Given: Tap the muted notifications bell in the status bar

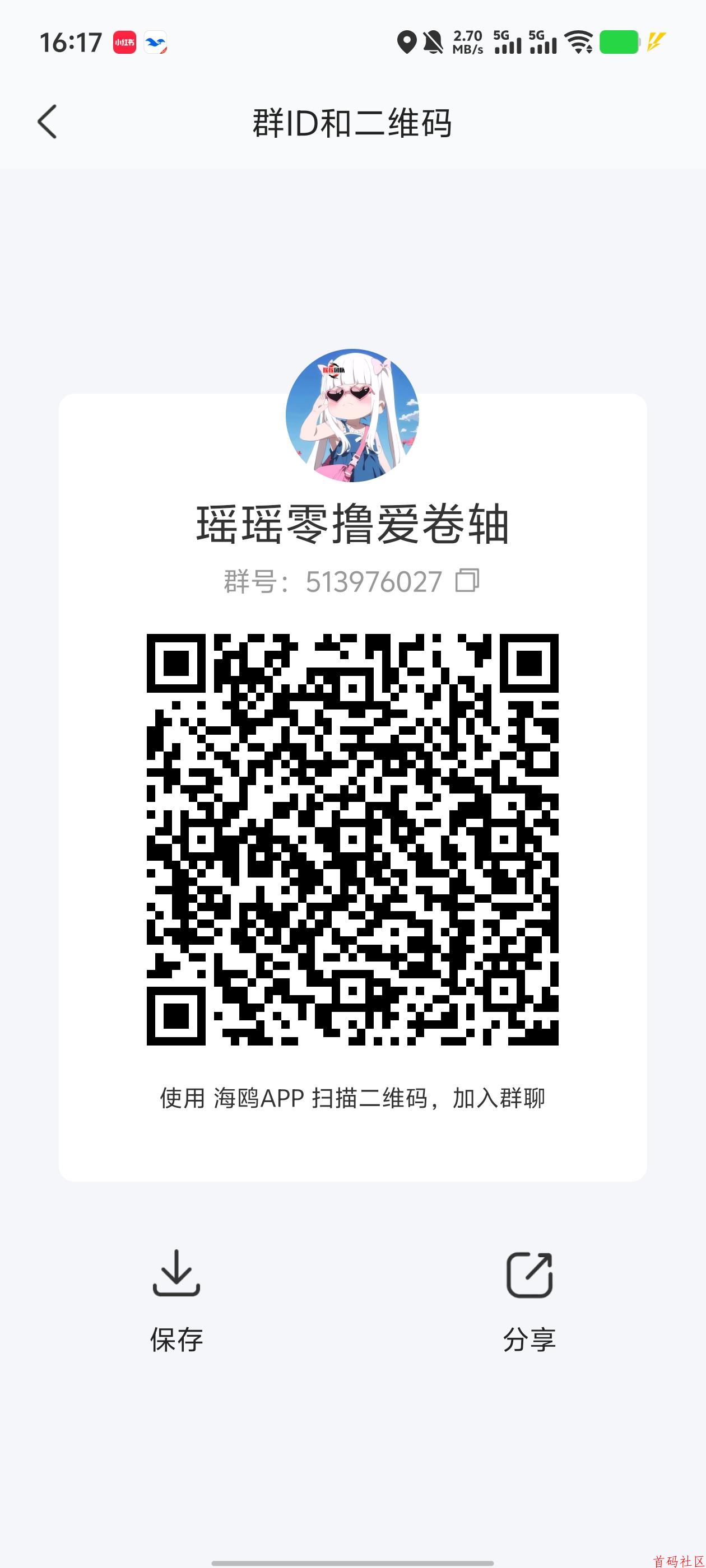Looking at the screenshot, I should (x=433, y=43).
